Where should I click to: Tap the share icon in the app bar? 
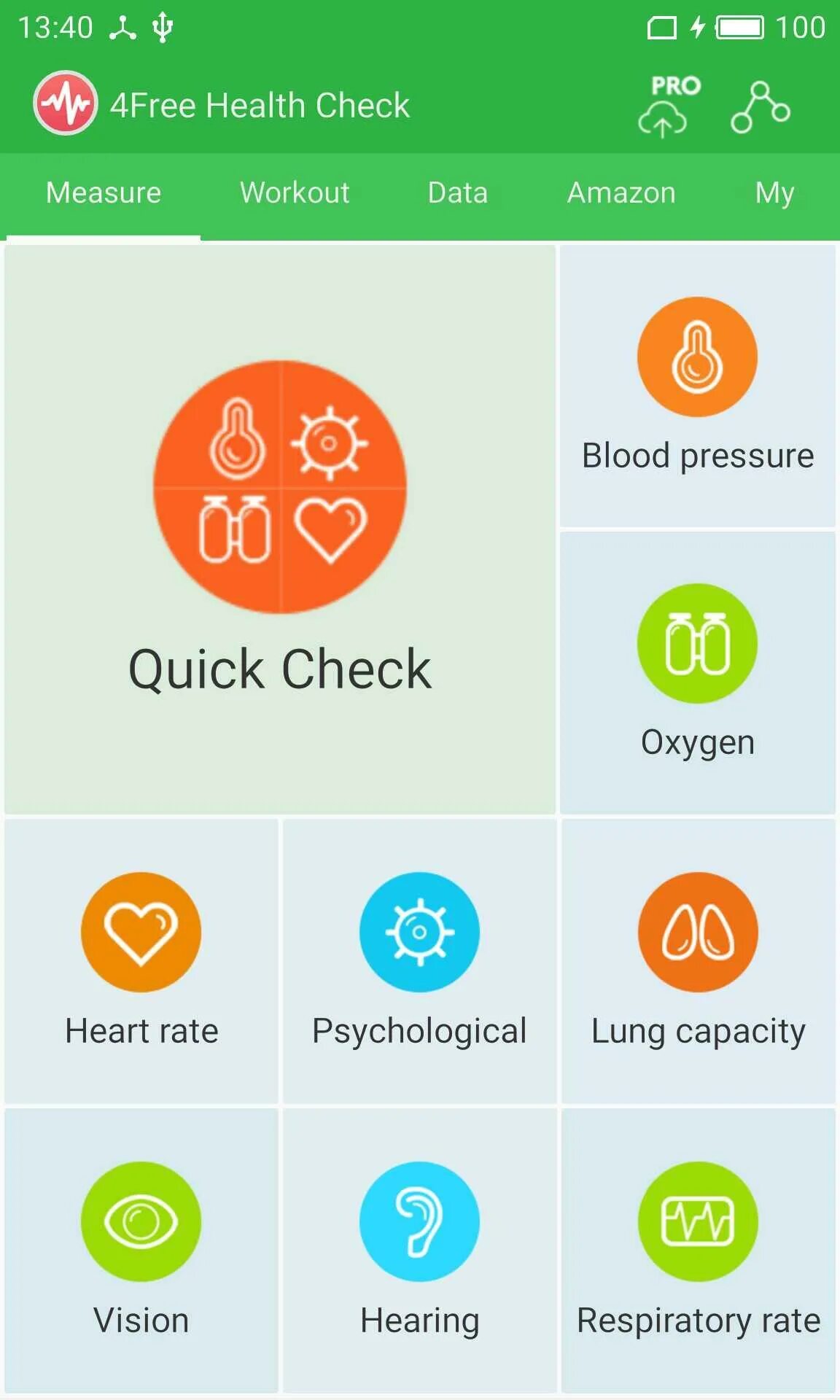point(761,106)
